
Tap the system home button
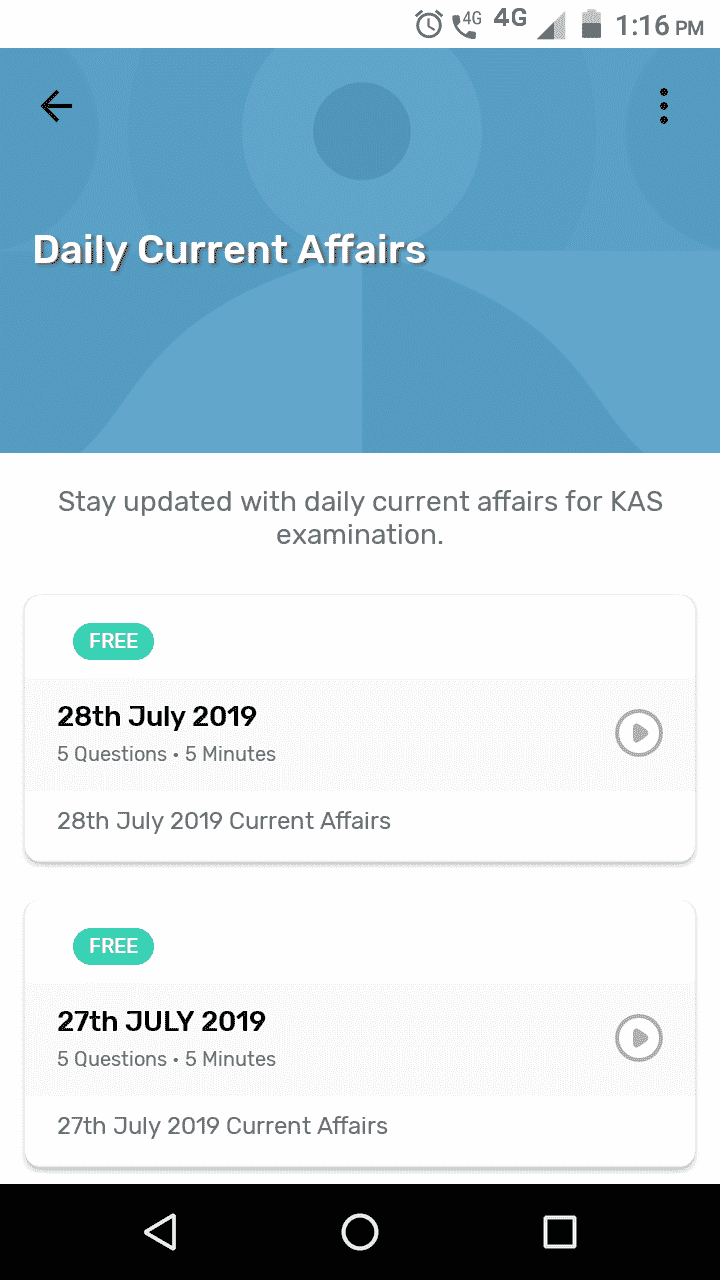point(360,1232)
